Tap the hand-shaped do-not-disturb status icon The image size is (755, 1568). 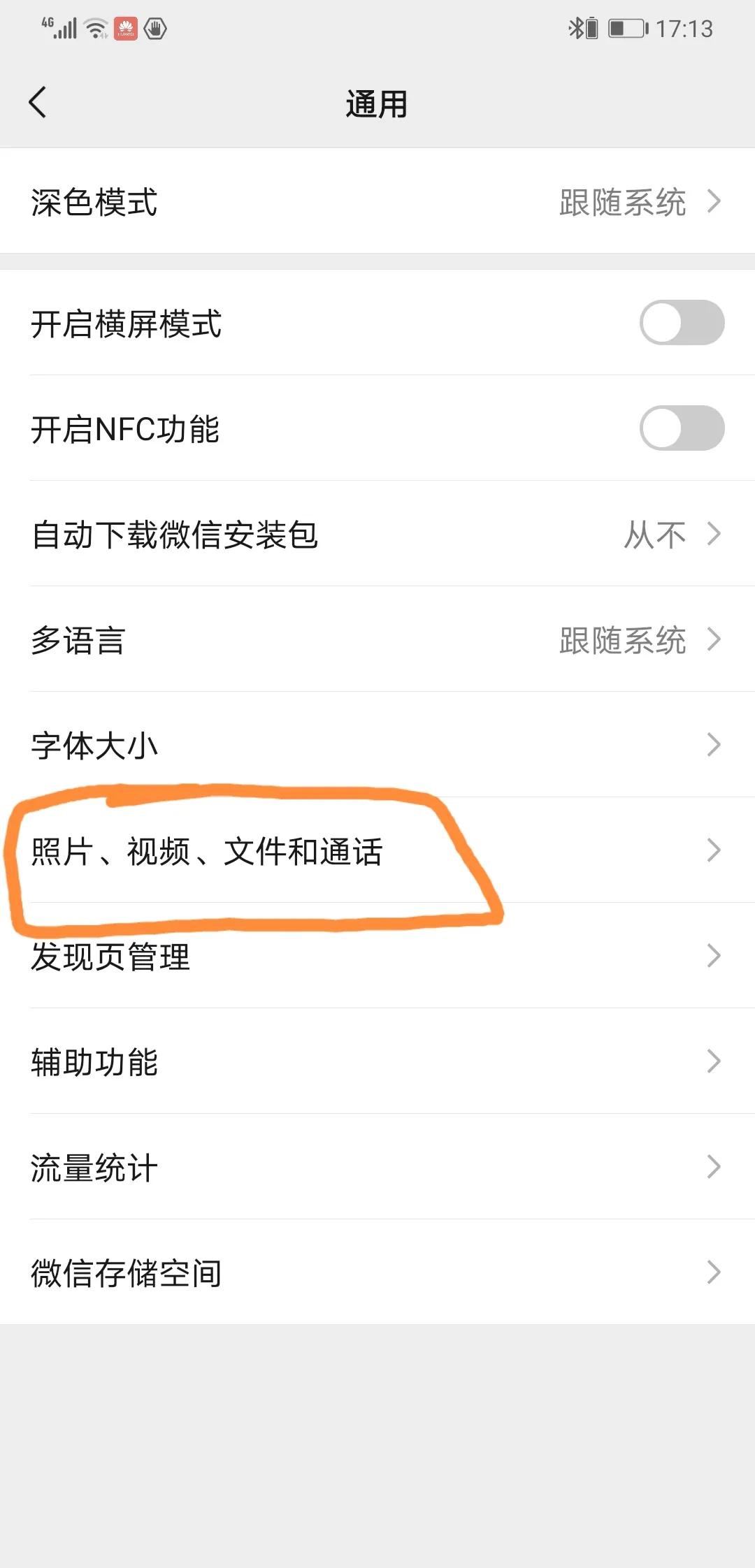(157, 29)
